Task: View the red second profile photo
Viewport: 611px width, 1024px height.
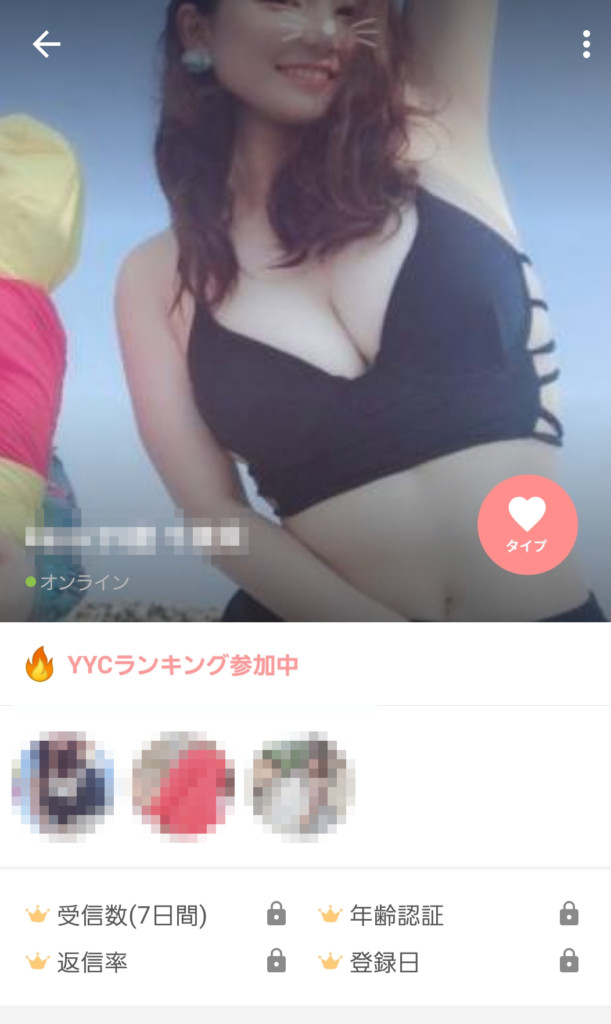Action: click(x=184, y=783)
